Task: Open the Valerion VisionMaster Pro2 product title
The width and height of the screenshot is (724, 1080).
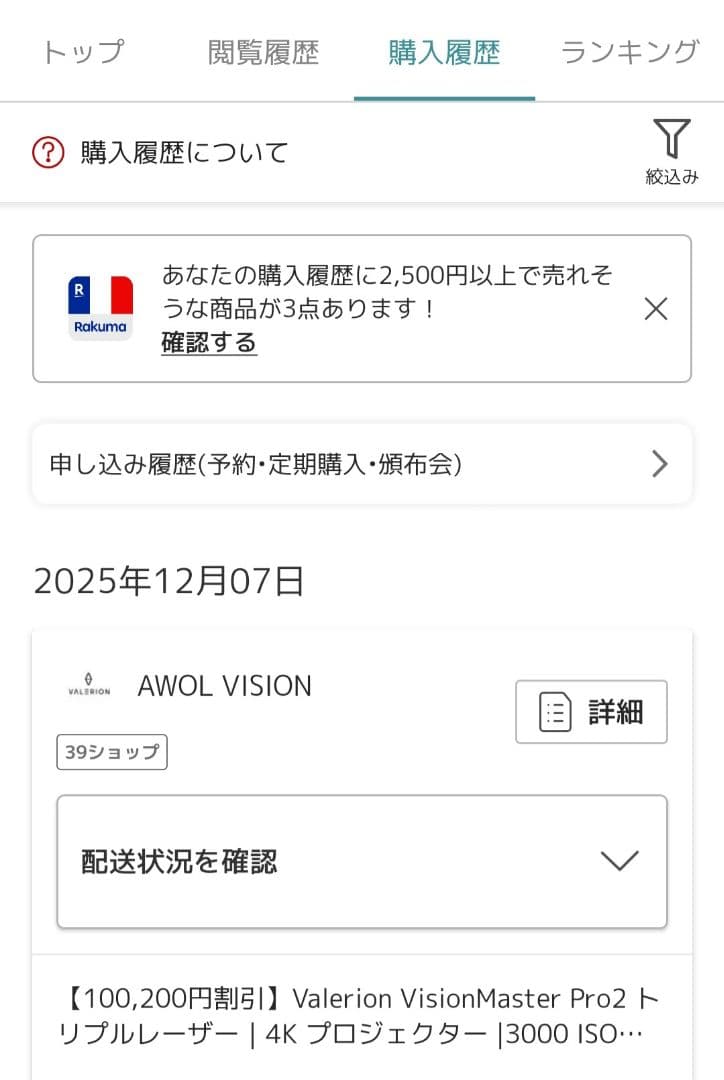Action: click(362, 1011)
